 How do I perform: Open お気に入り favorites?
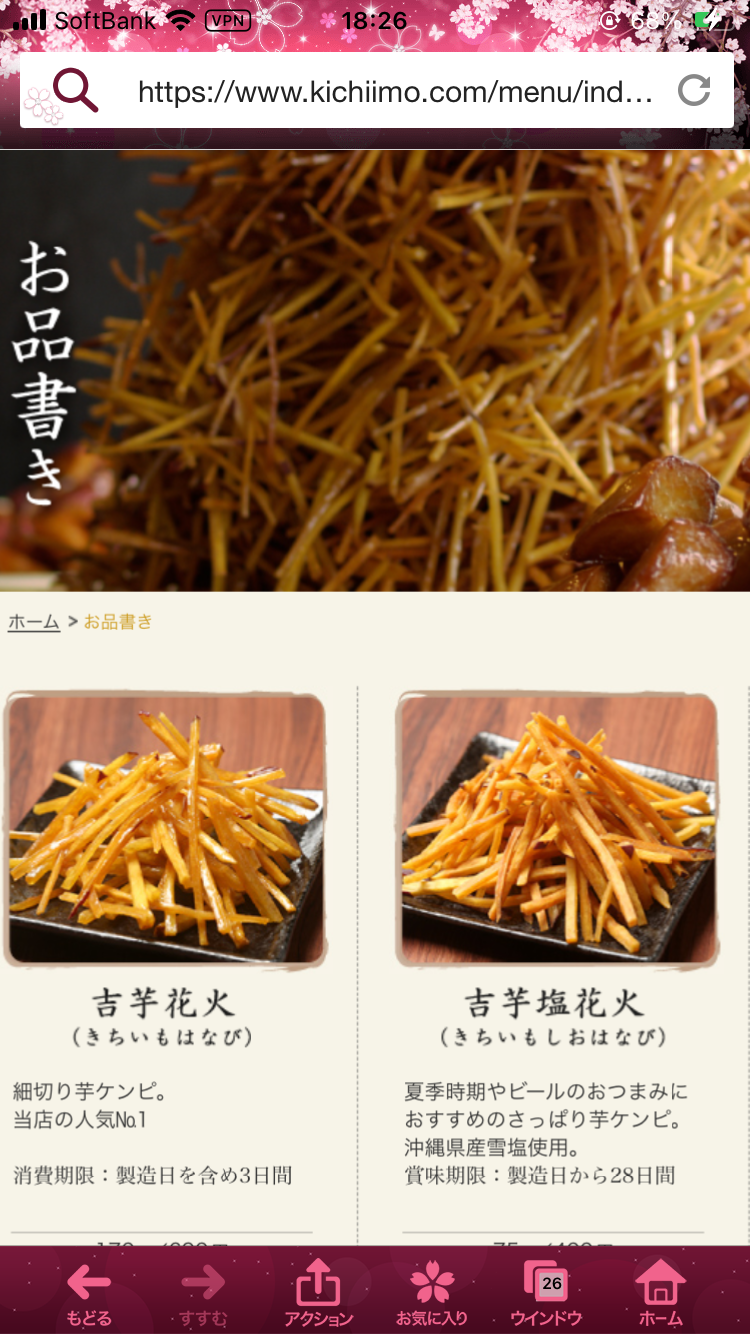(x=432, y=1292)
